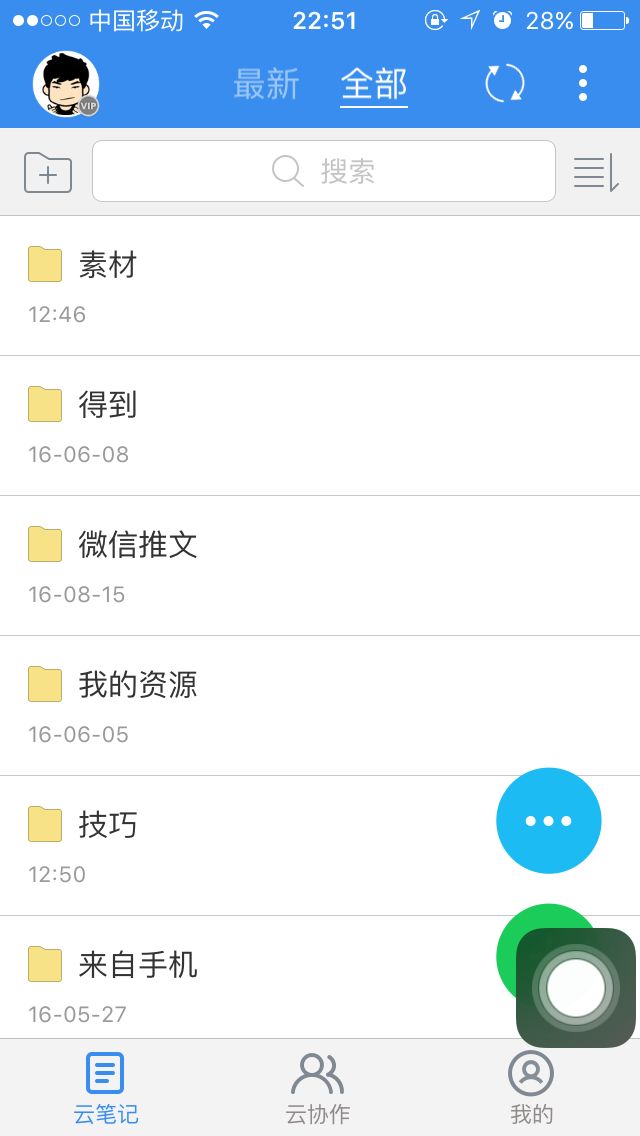The height and width of the screenshot is (1136, 640).
Task: Tap the 搜索 search field
Action: (x=323, y=171)
